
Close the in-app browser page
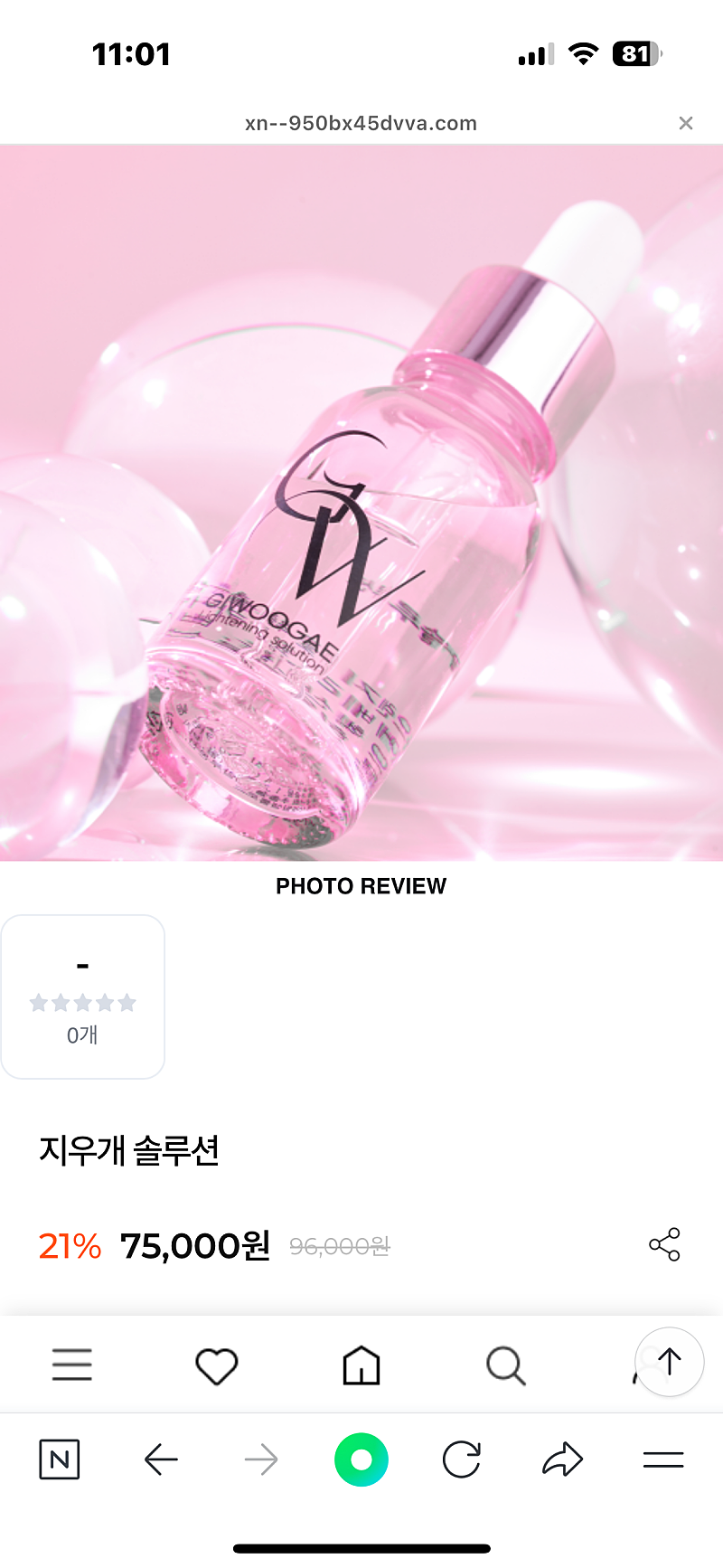(686, 123)
